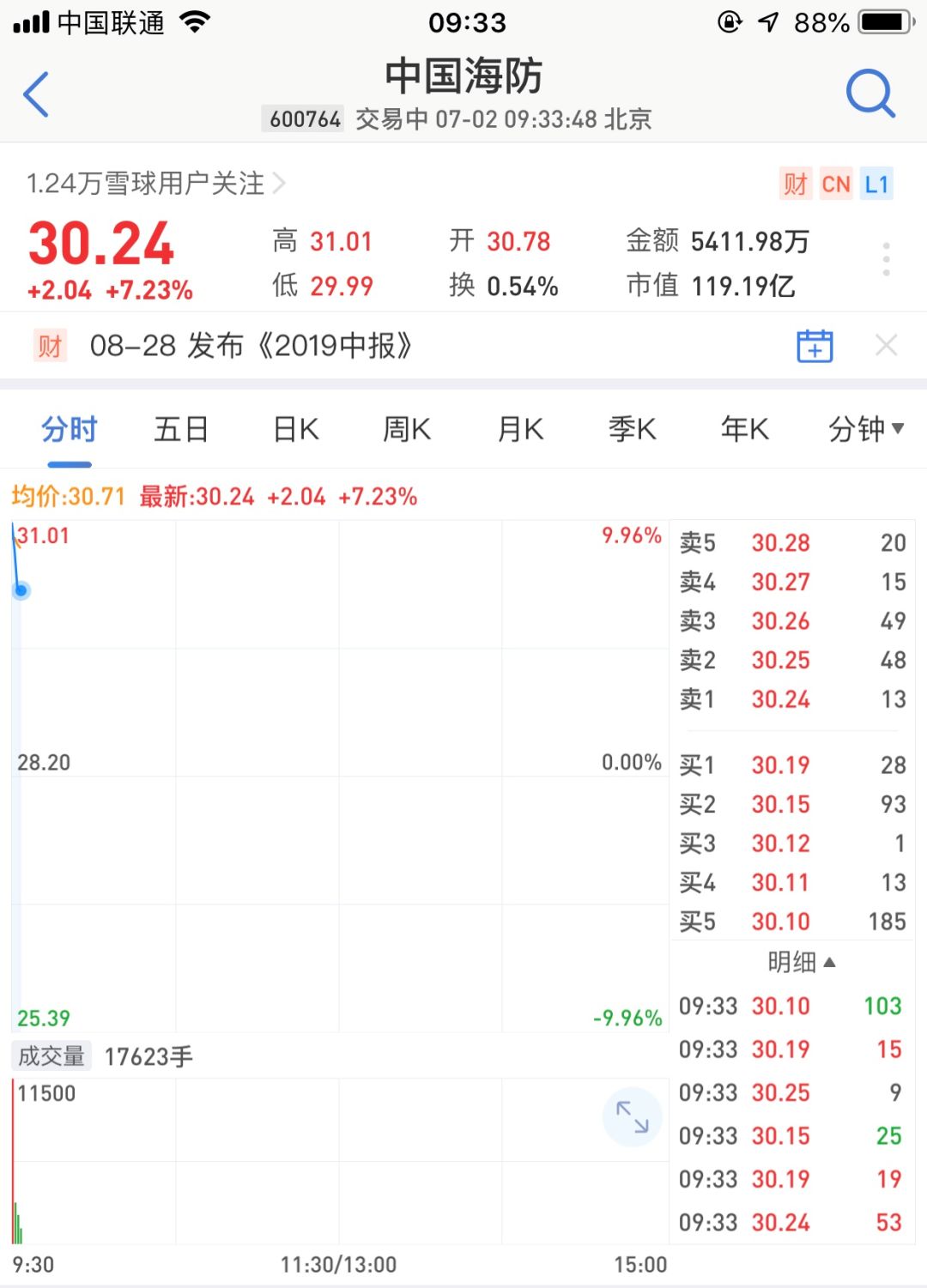Open the search magnifier icon
The height and width of the screenshot is (1288, 927).
pos(870,93)
